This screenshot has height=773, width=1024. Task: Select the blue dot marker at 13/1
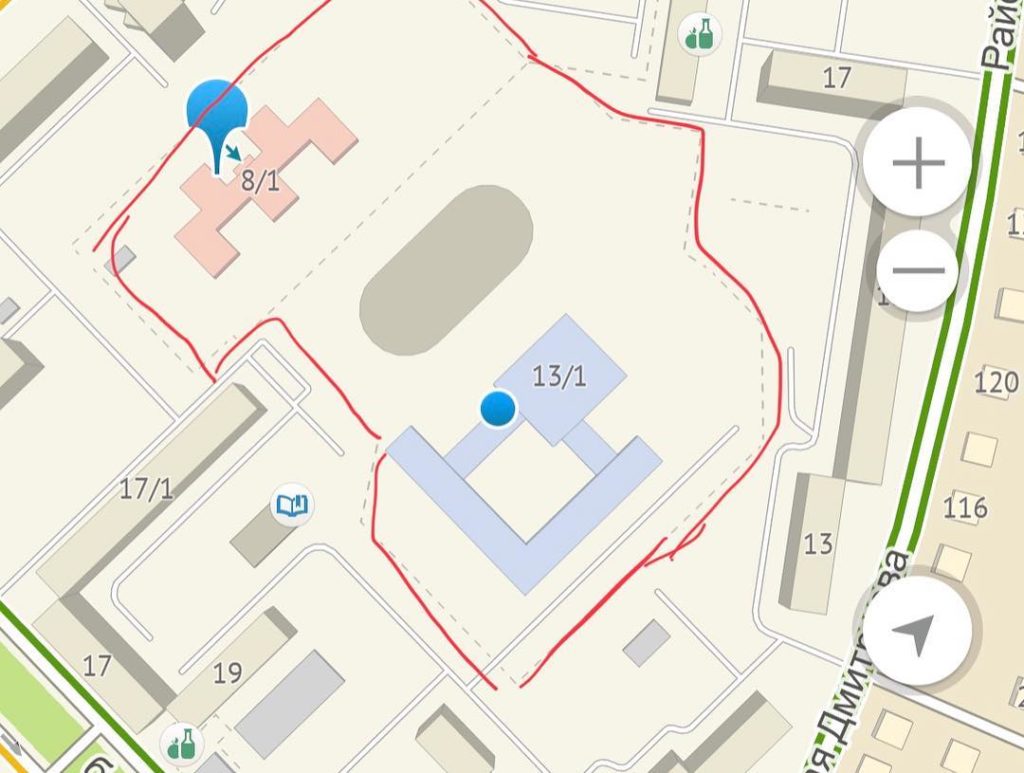pyautogui.click(x=497, y=408)
